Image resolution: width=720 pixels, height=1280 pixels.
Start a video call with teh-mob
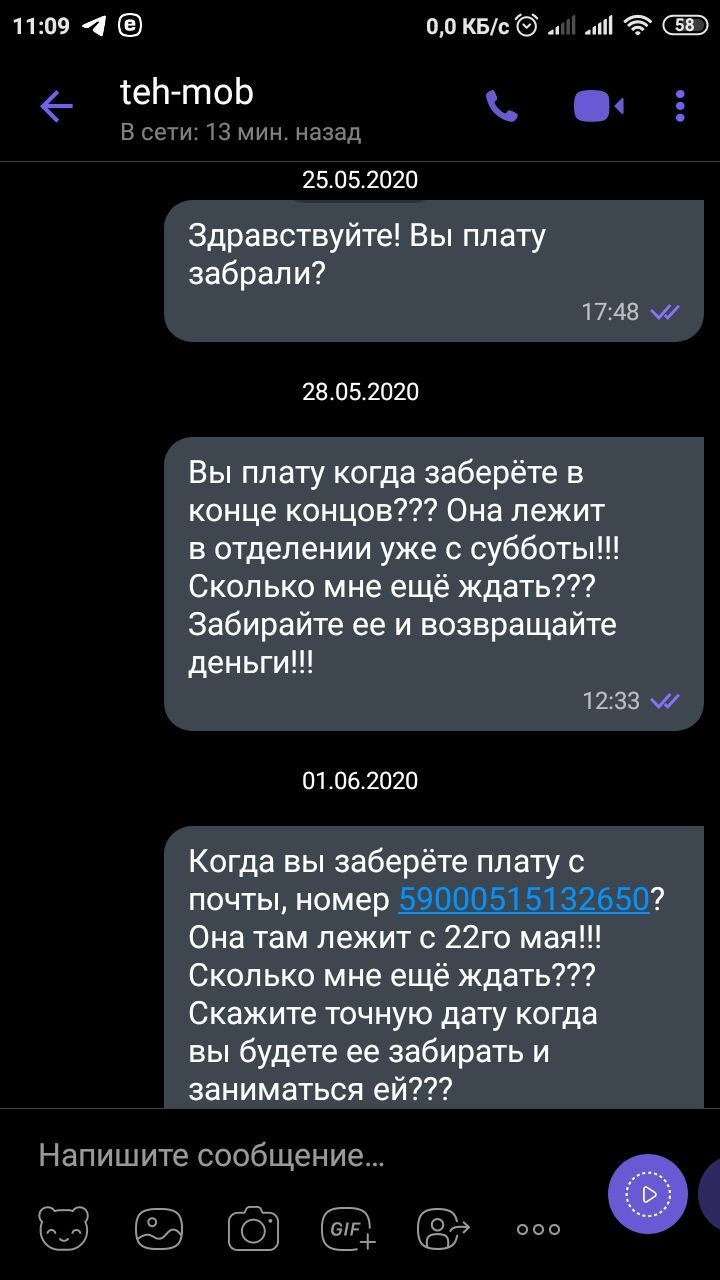(x=598, y=106)
